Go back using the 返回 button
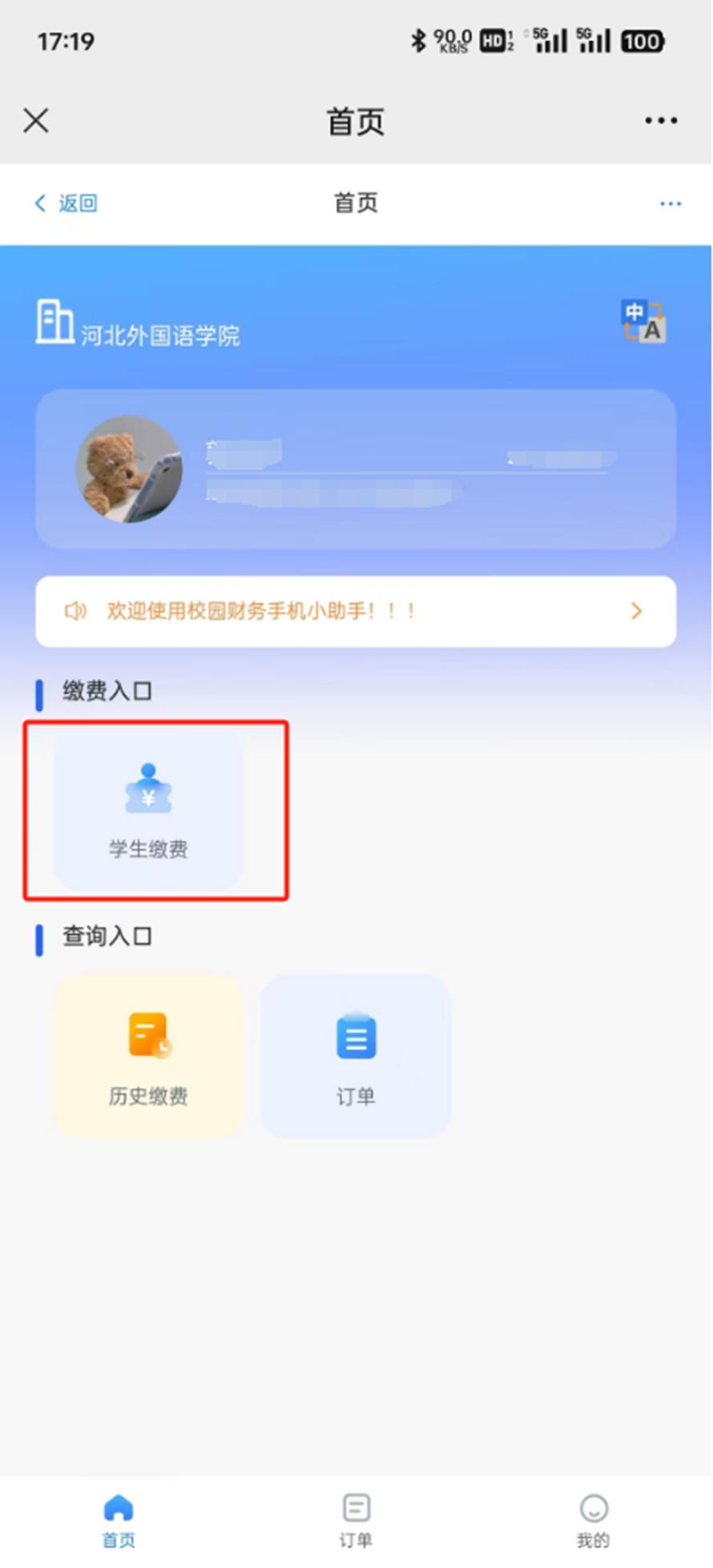713x1568 pixels. pyautogui.click(x=66, y=203)
